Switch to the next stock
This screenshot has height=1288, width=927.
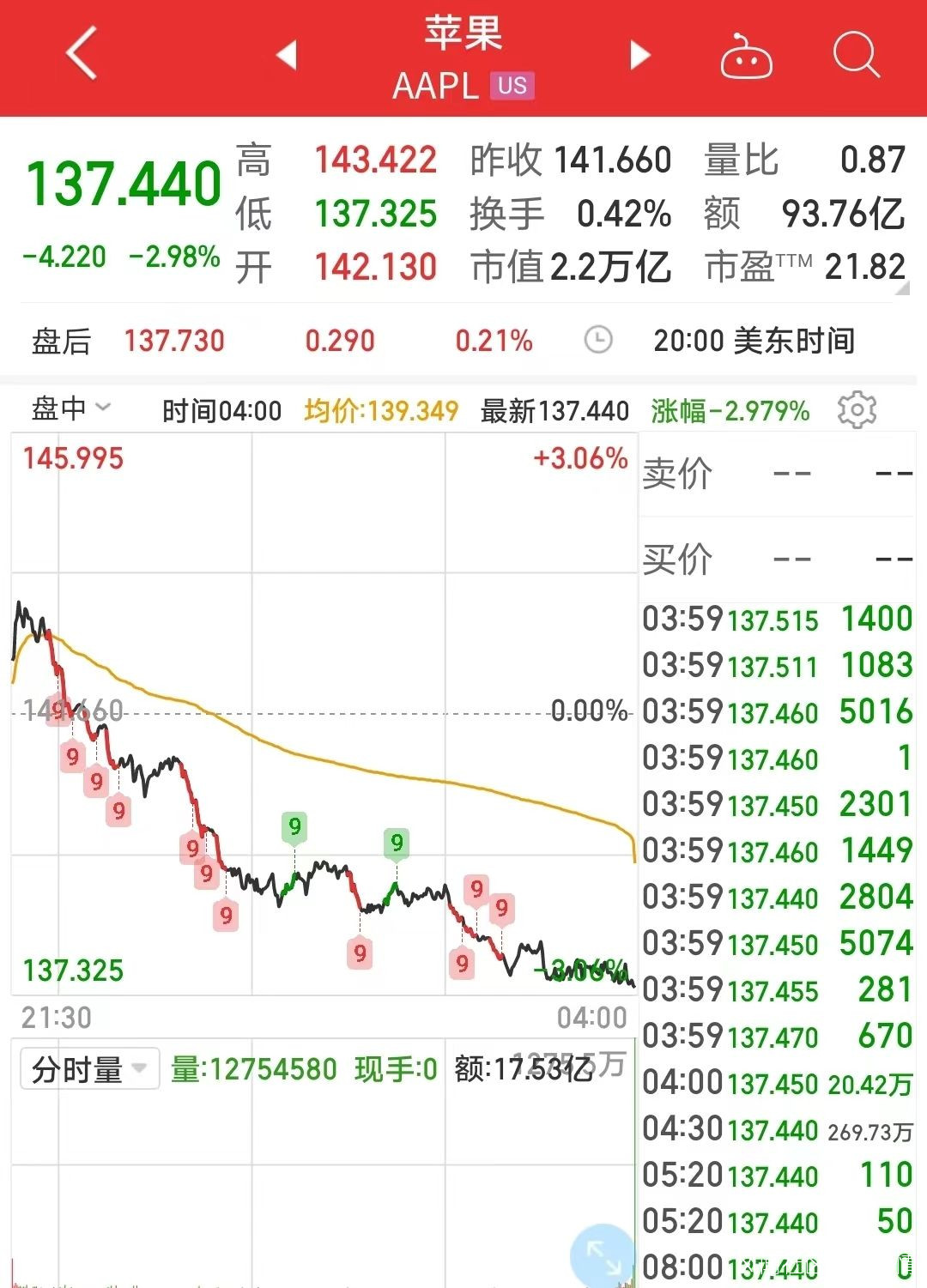tap(639, 55)
